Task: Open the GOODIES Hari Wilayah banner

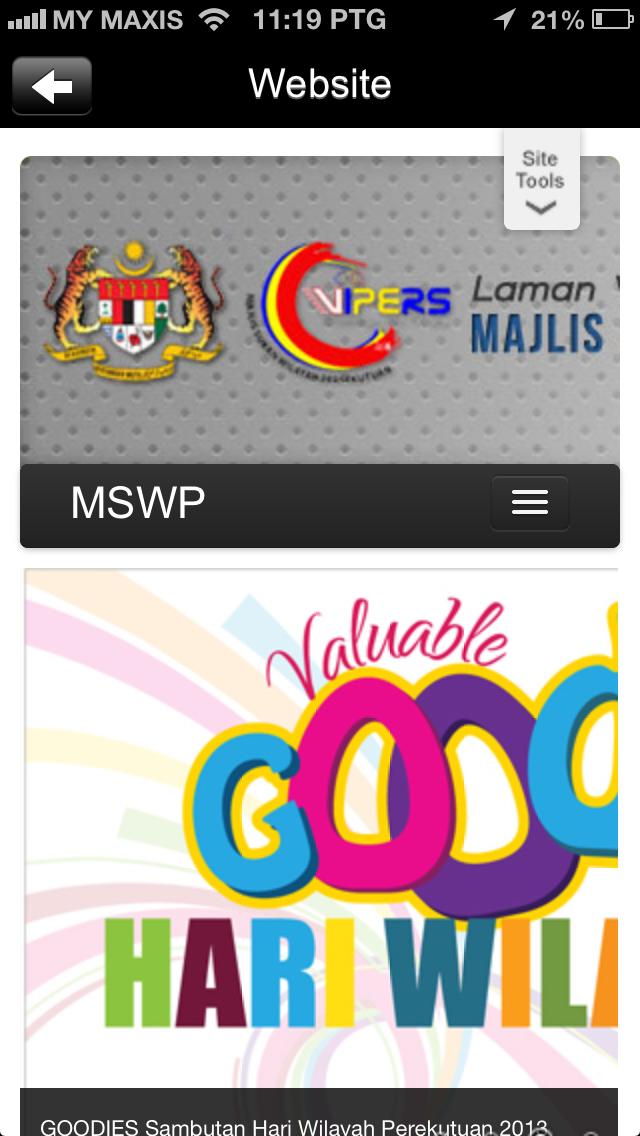Action: tap(320, 830)
